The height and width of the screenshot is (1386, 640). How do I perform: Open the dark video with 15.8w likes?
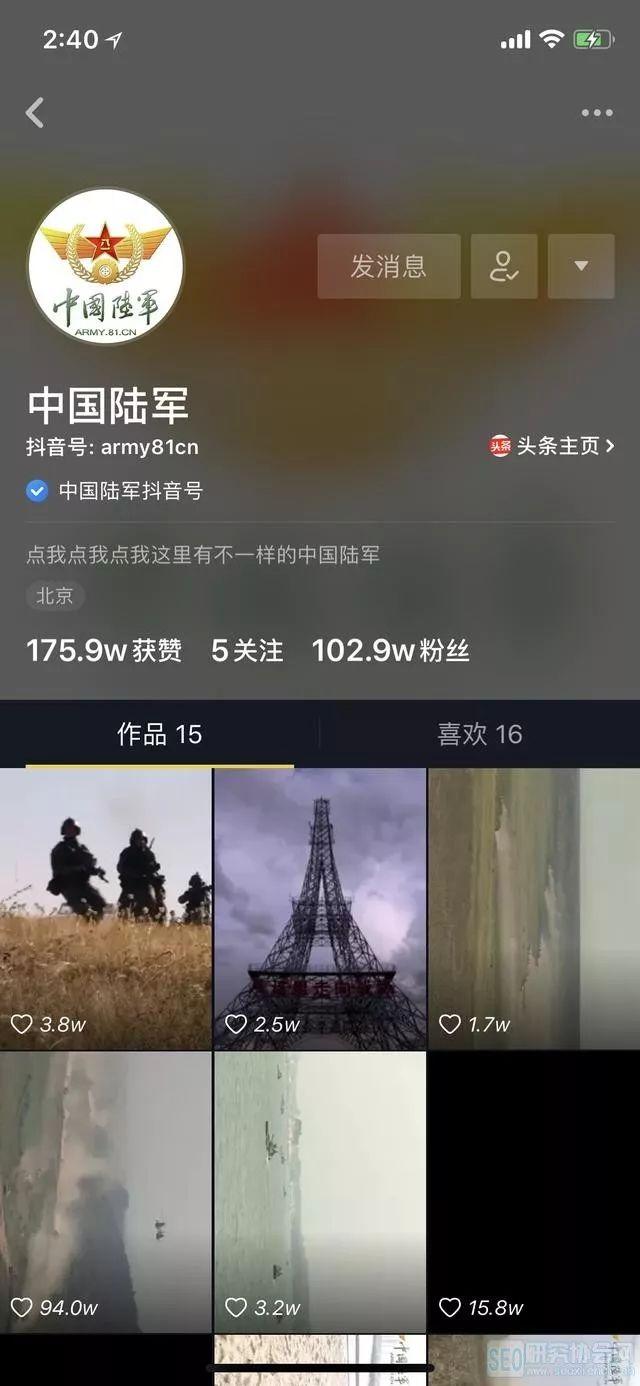pos(534,1192)
